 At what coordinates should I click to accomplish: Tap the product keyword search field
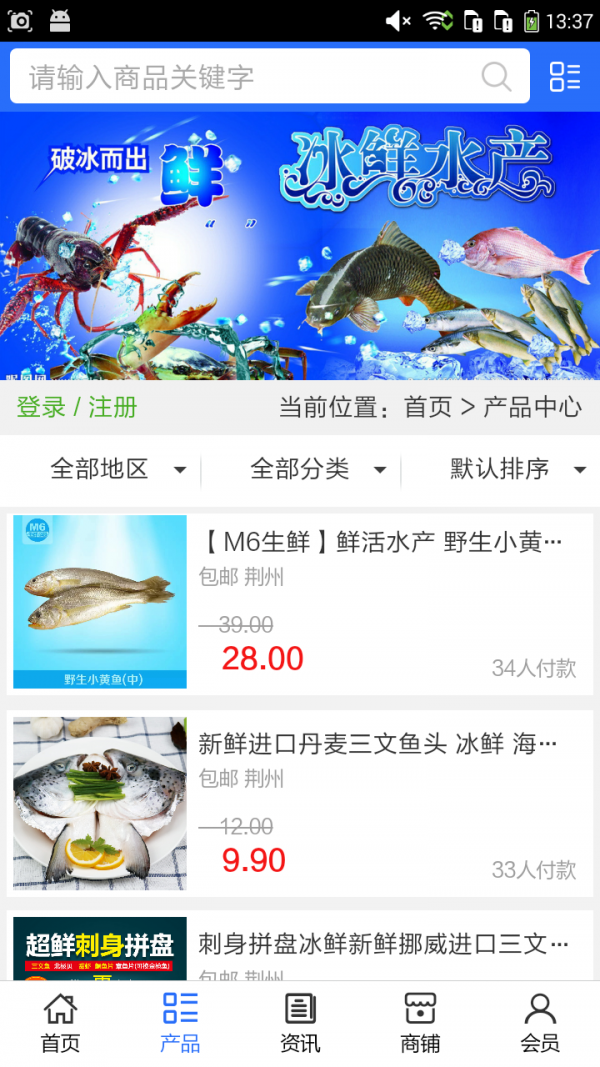click(x=240, y=77)
